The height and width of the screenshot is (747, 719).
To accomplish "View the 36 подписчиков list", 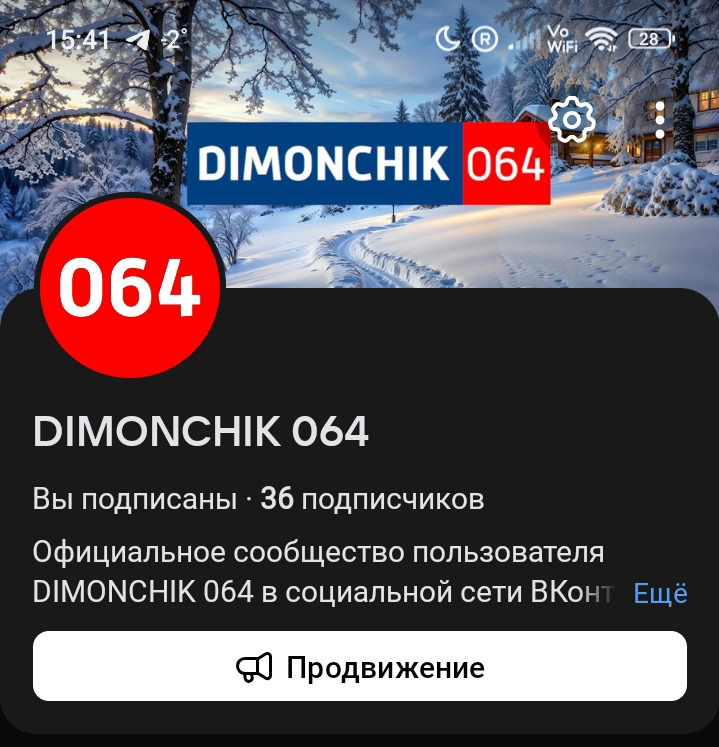I will [372, 499].
